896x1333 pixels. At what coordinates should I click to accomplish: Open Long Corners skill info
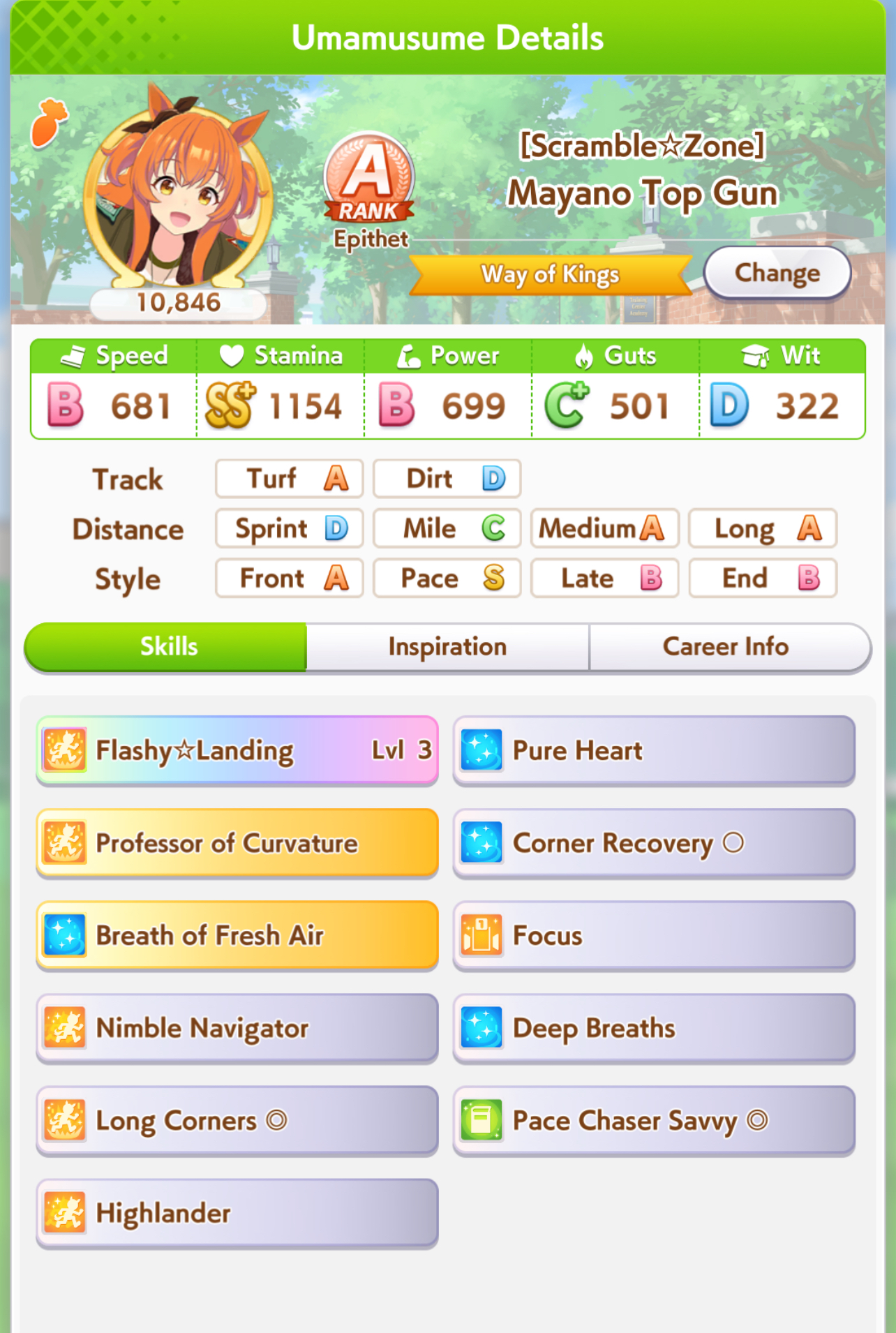pyautogui.click(x=237, y=1120)
